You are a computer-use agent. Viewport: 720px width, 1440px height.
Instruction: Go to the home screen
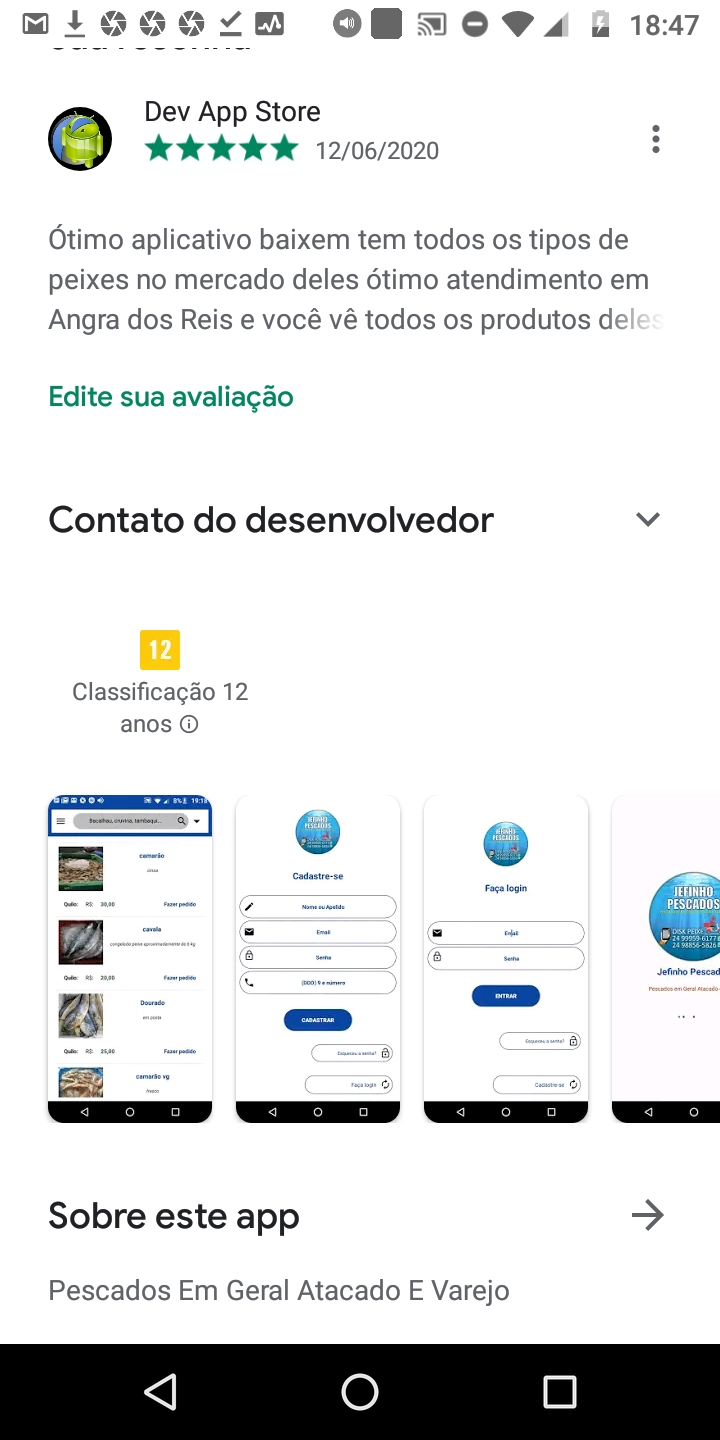coord(360,1391)
